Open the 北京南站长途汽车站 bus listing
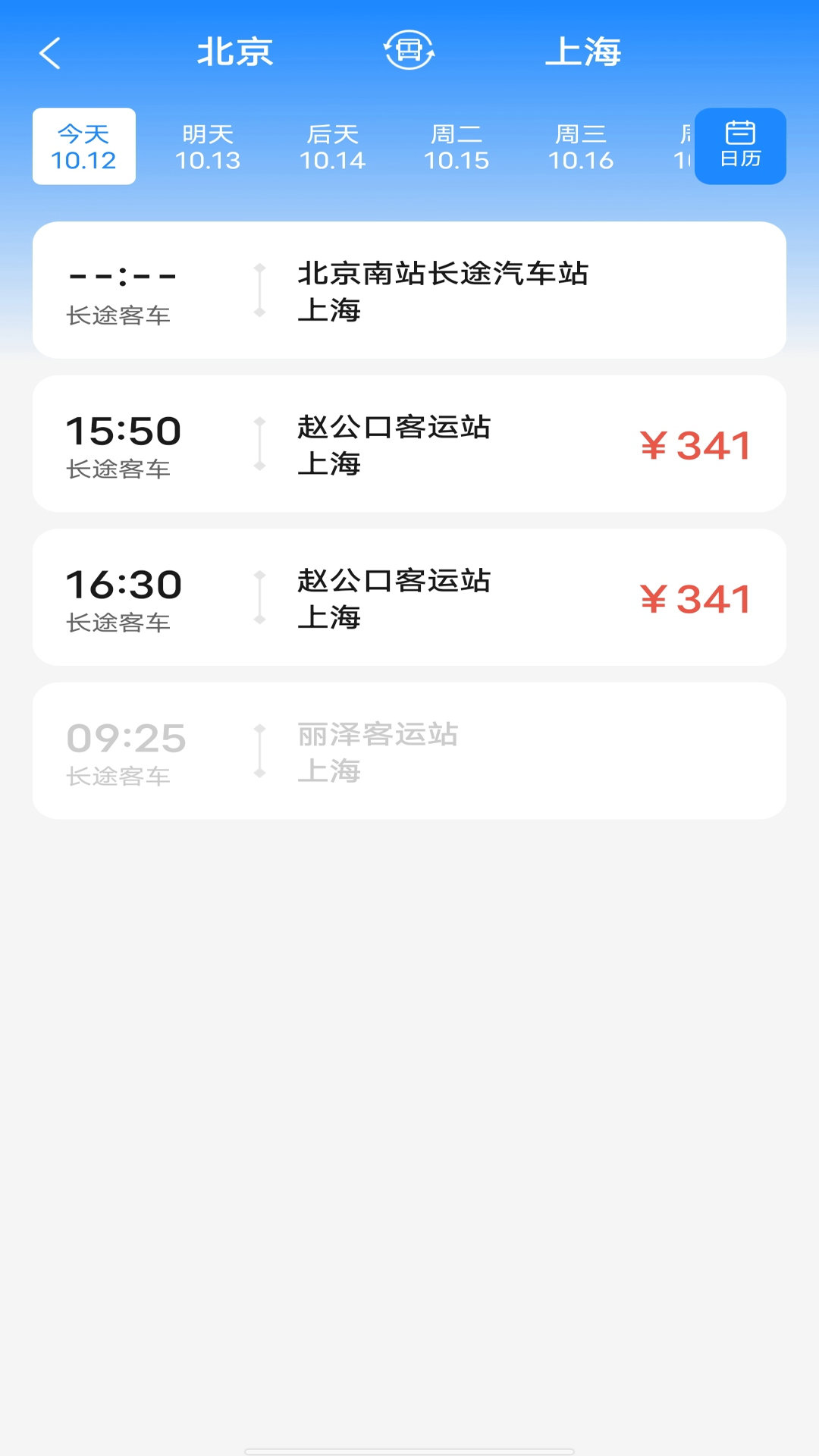 [x=409, y=290]
